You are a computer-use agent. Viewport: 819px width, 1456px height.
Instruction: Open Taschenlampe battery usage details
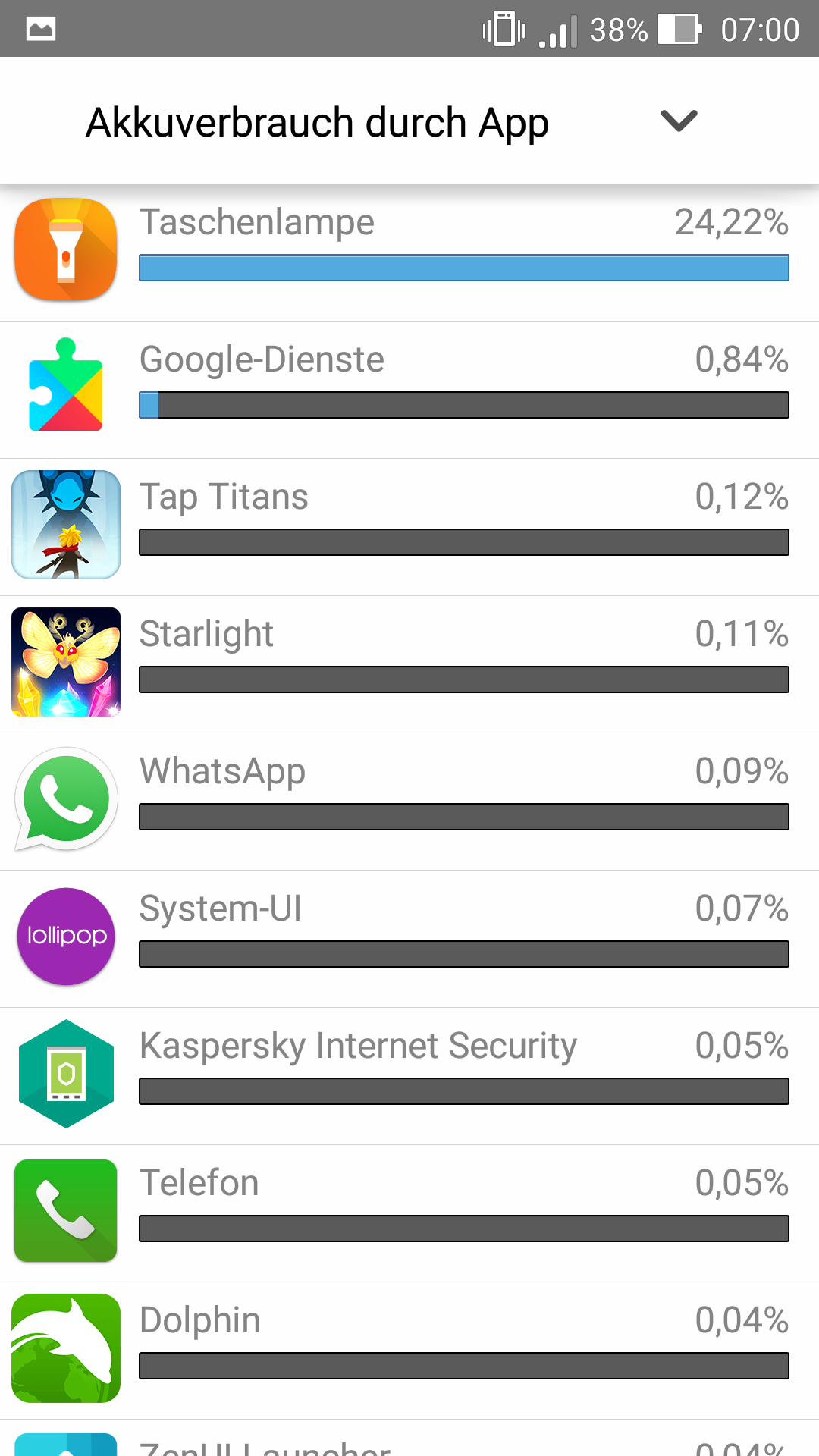pyautogui.click(x=409, y=250)
